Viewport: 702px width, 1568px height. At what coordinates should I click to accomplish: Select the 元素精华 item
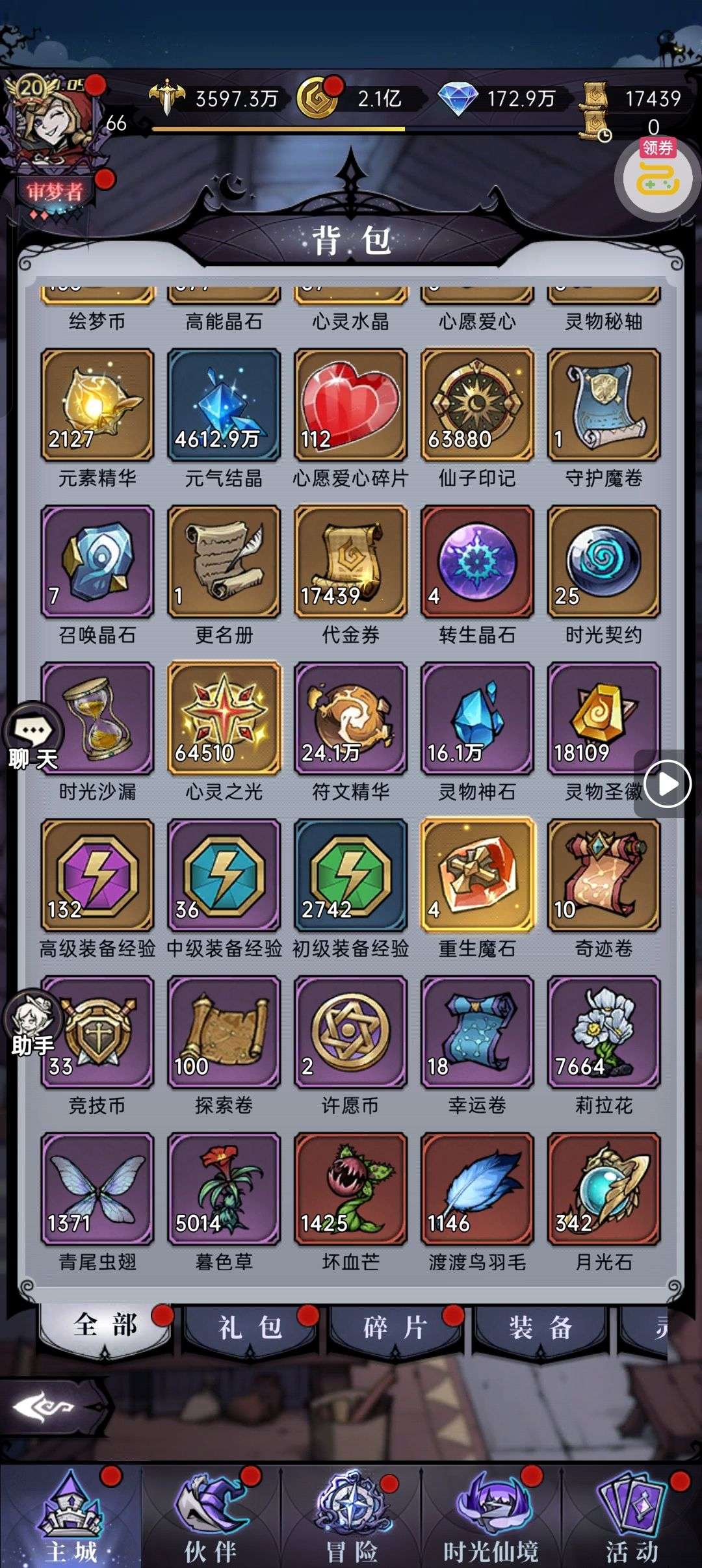pos(97,404)
